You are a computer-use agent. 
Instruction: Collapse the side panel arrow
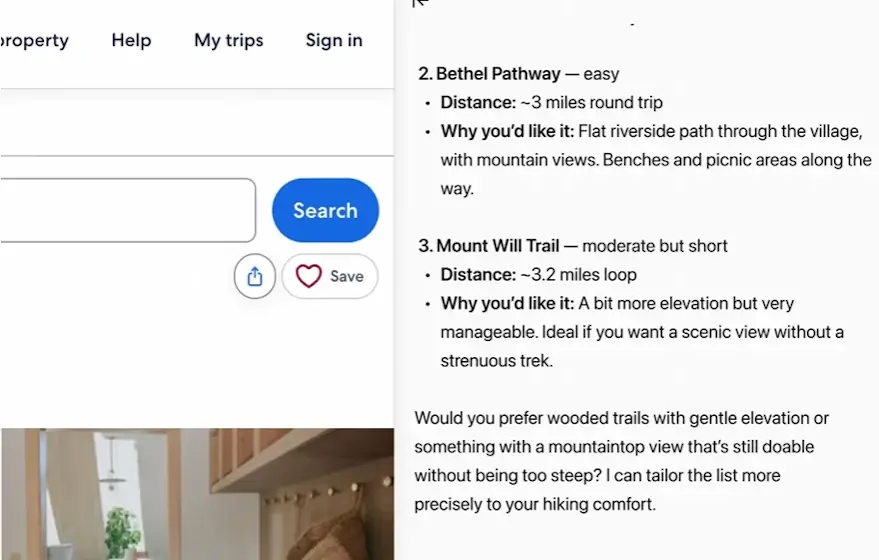click(x=421, y=3)
